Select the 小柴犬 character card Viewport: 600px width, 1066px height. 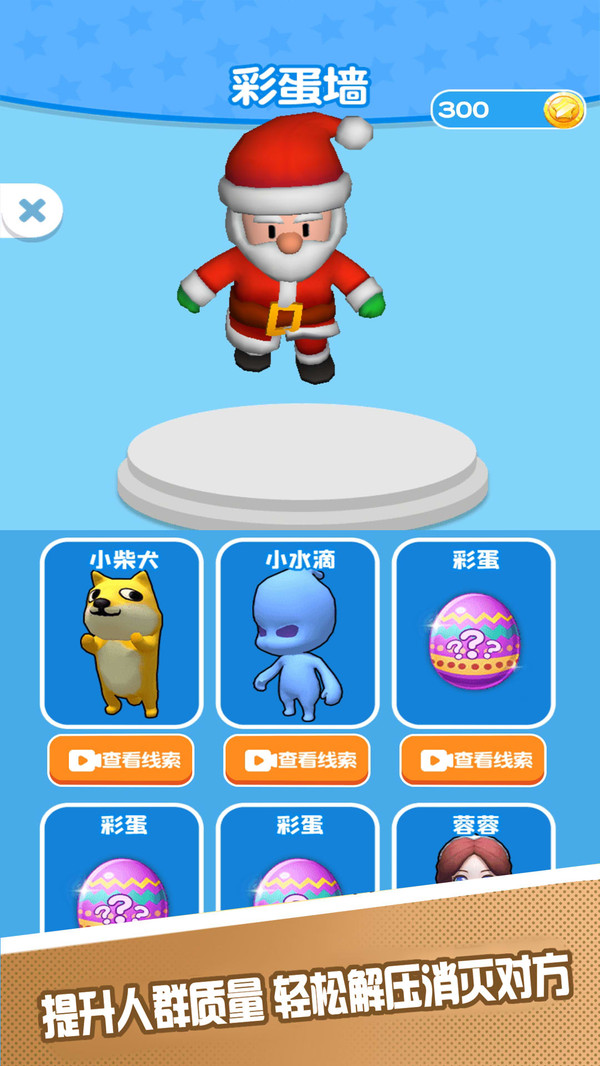click(x=121, y=633)
